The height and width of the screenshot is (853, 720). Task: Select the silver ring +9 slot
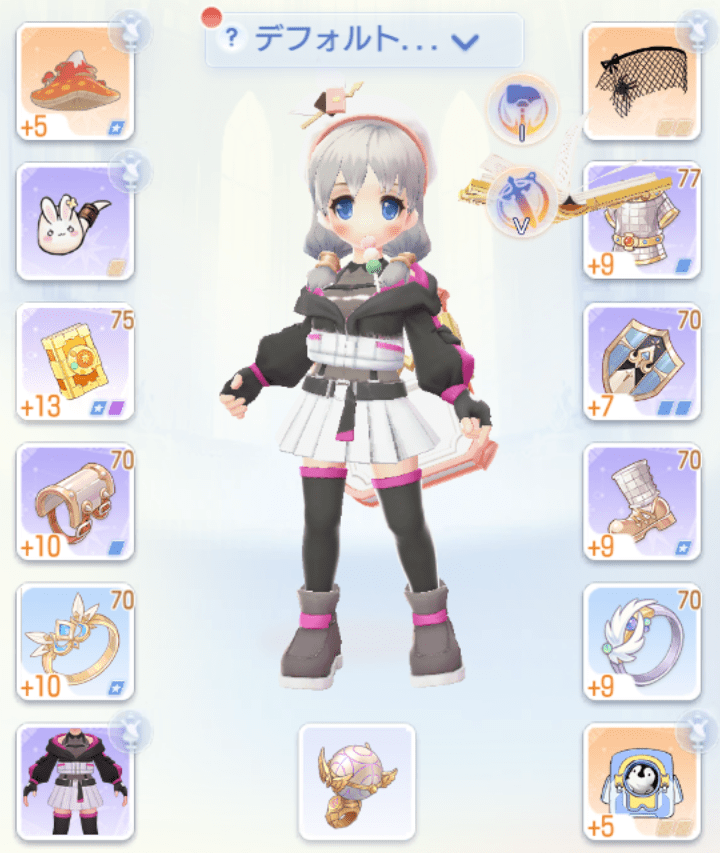[x=641, y=641]
